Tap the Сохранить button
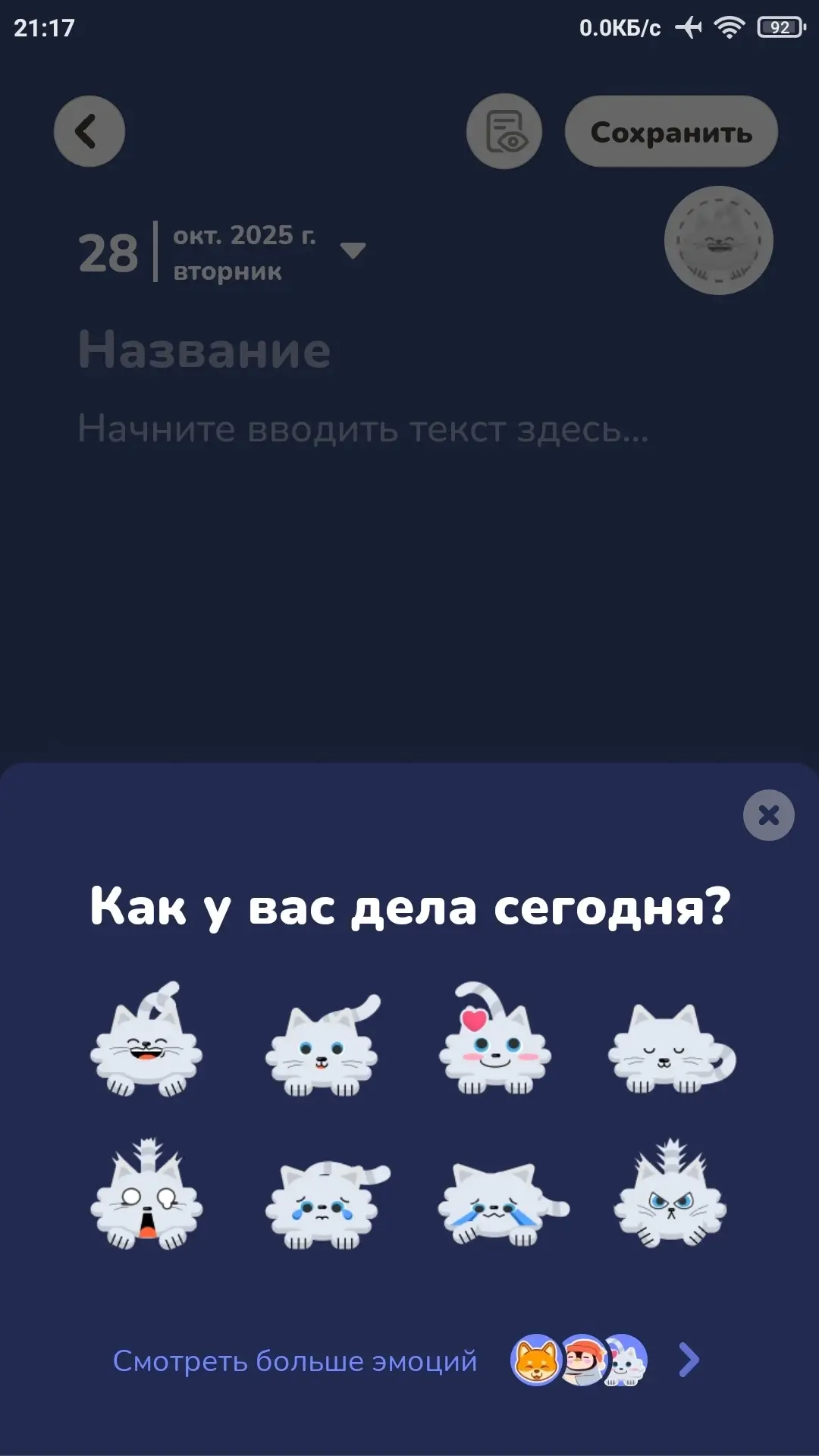 [671, 132]
